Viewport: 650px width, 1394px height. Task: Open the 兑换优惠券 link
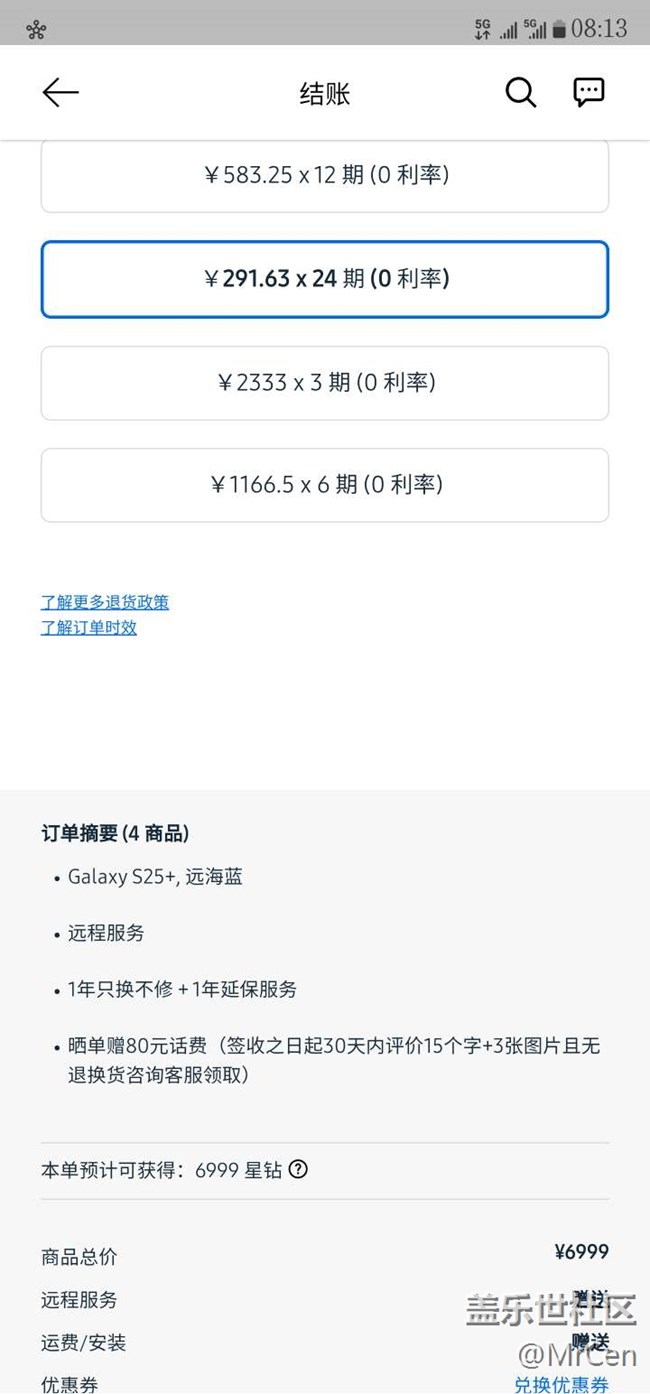(x=561, y=1384)
